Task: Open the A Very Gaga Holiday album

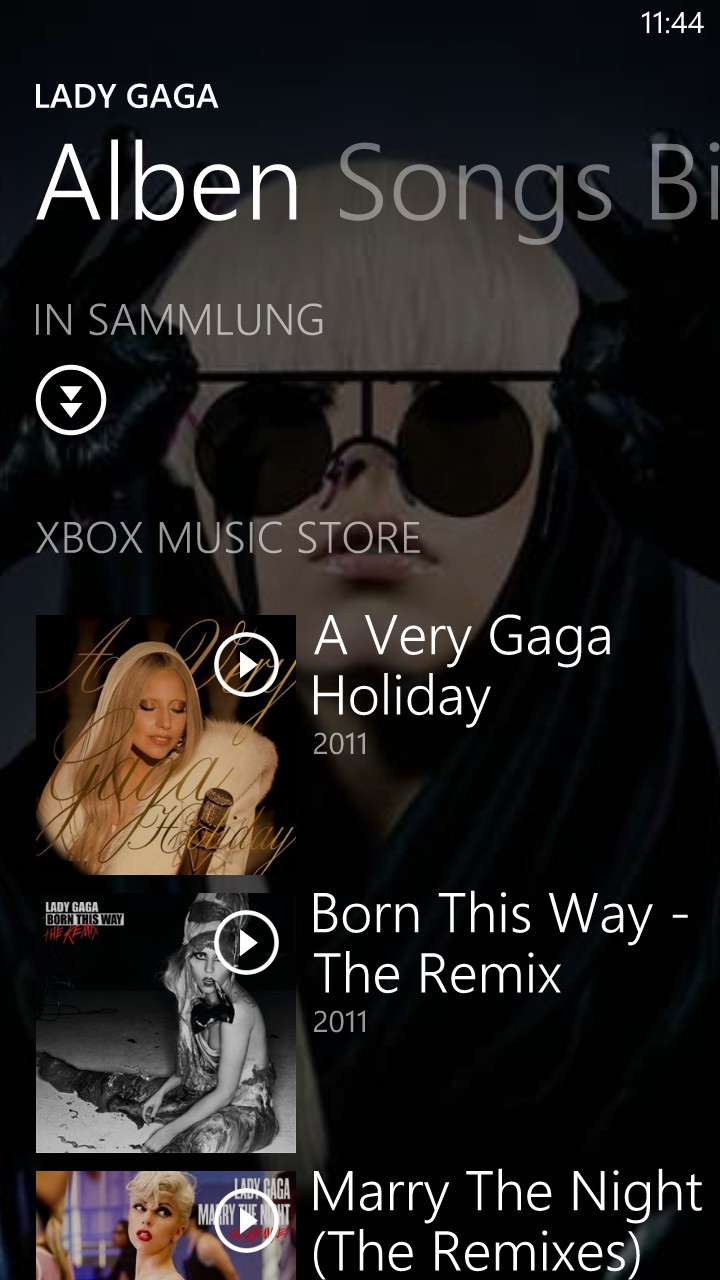Action: point(462,667)
